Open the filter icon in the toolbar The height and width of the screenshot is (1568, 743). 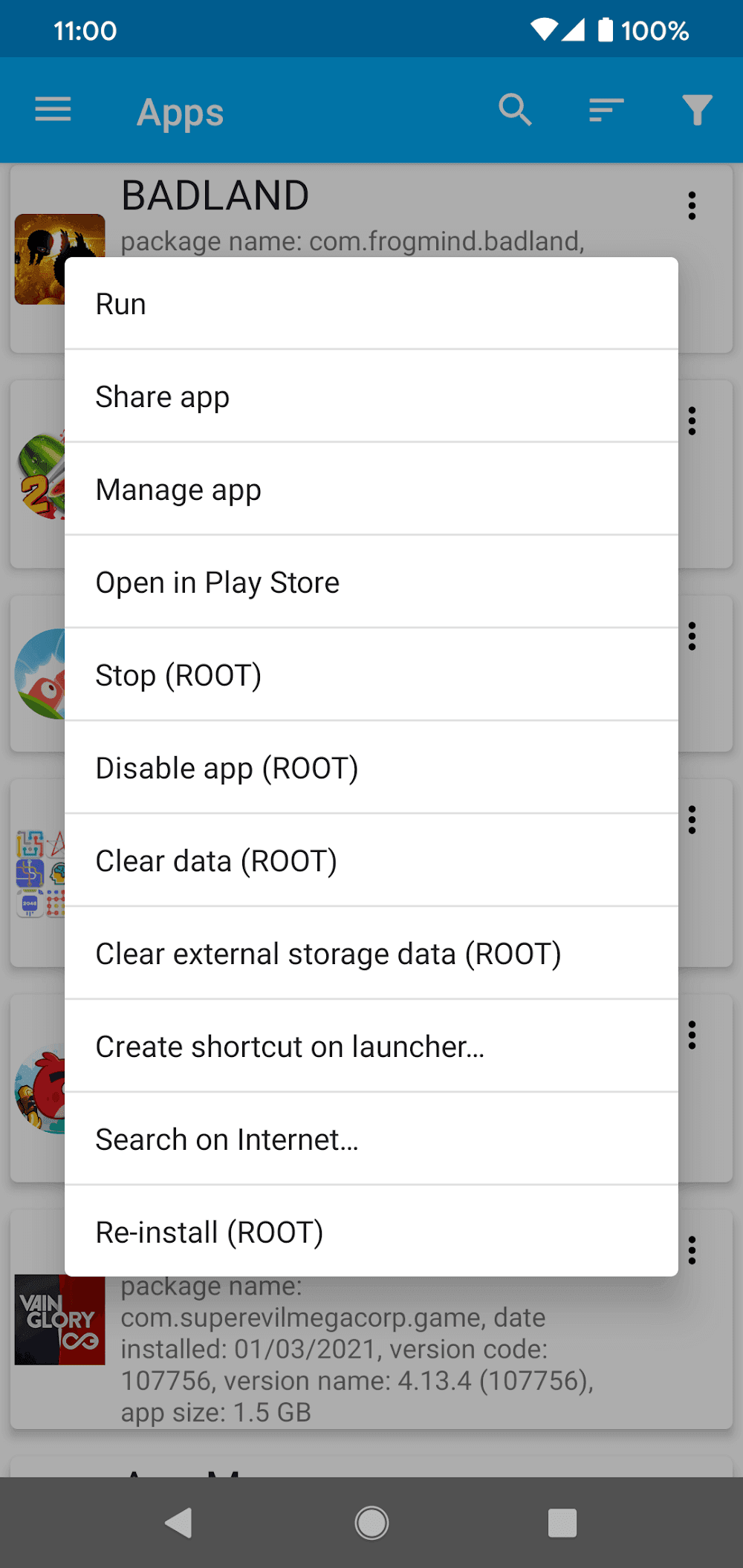point(696,109)
